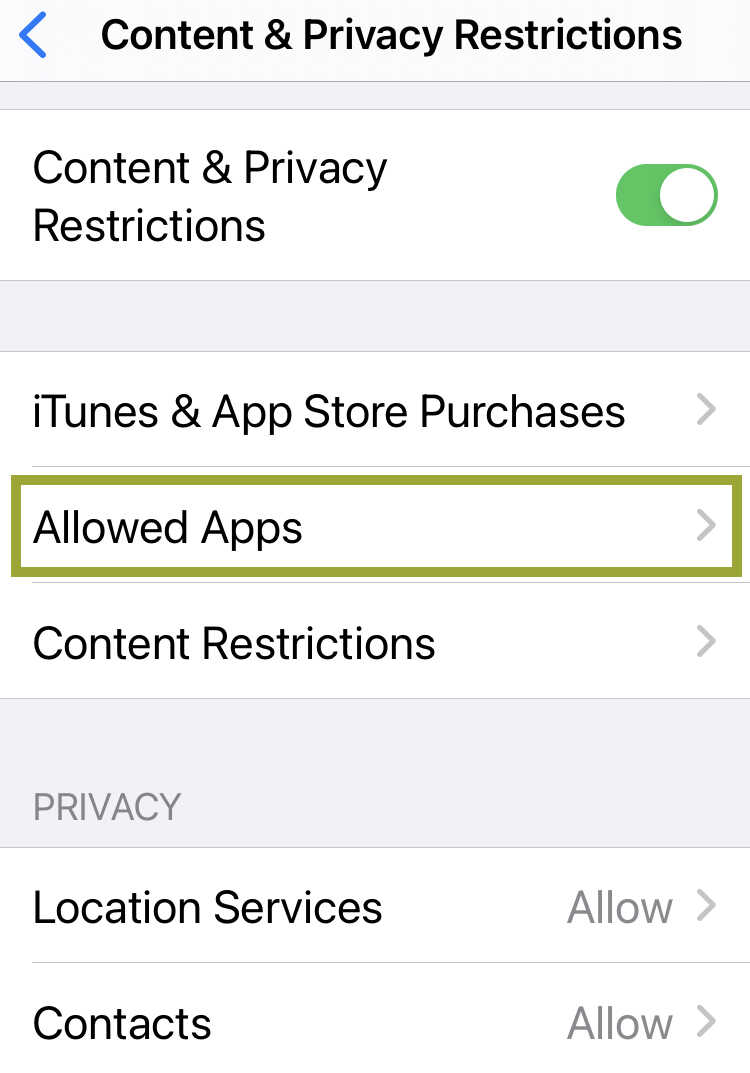The image size is (750, 1073).
Task: Open iTunes & App Store Purchases
Action: click(x=375, y=410)
